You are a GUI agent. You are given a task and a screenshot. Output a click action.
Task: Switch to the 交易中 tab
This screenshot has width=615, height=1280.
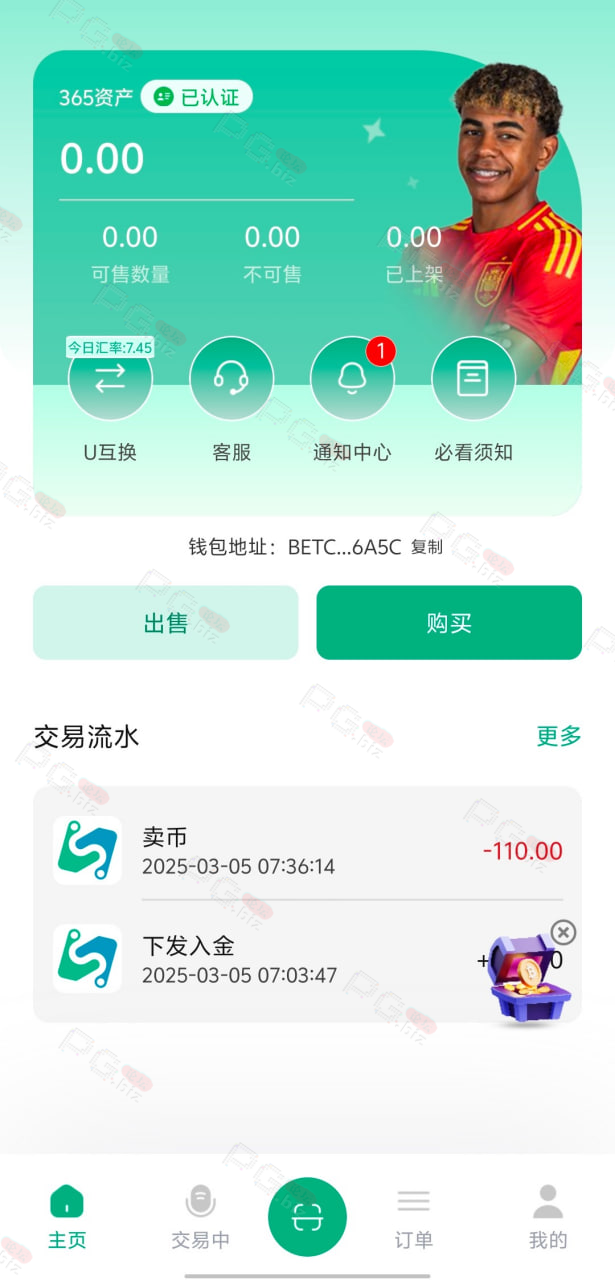tap(200, 1217)
